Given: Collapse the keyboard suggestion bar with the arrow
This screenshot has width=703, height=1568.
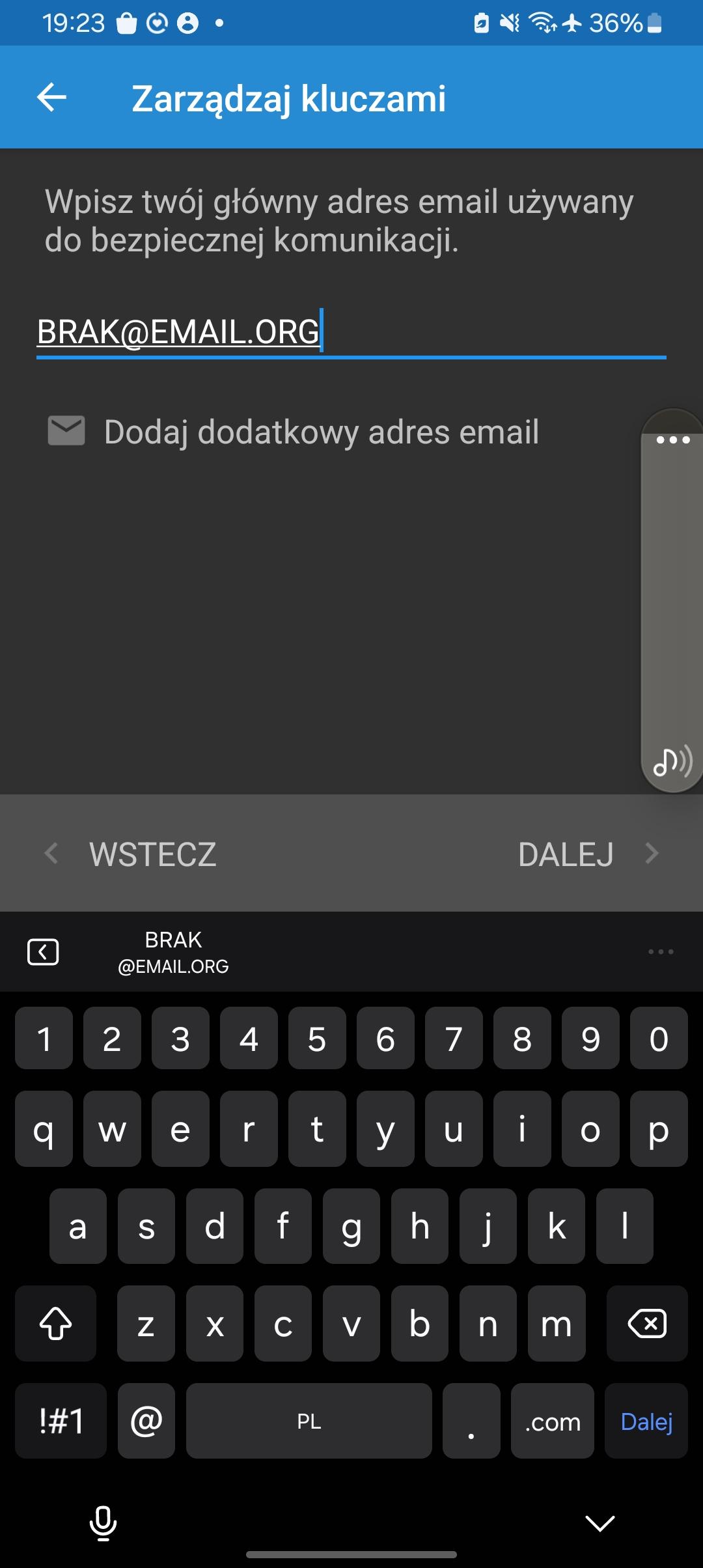Looking at the screenshot, I should click(43, 952).
